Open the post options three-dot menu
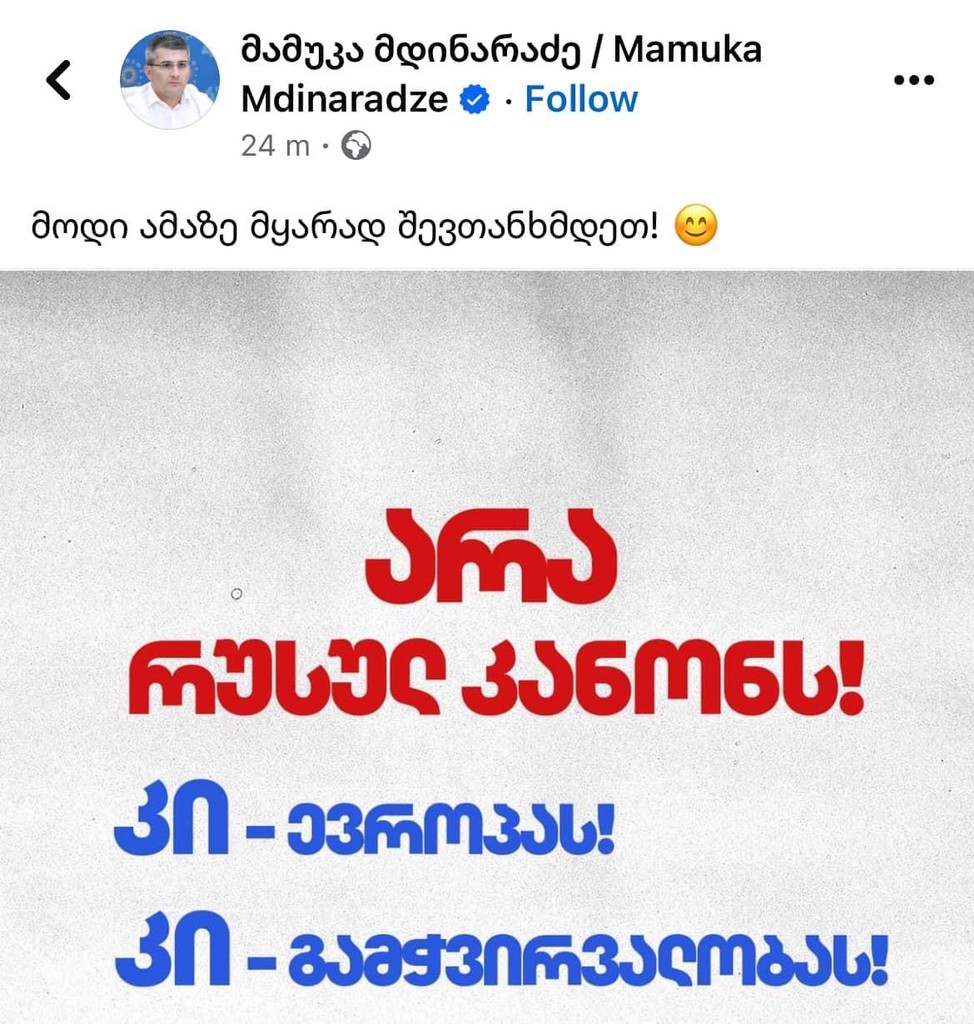The height and width of the screenshot is (1024, 974). [912, 80]
